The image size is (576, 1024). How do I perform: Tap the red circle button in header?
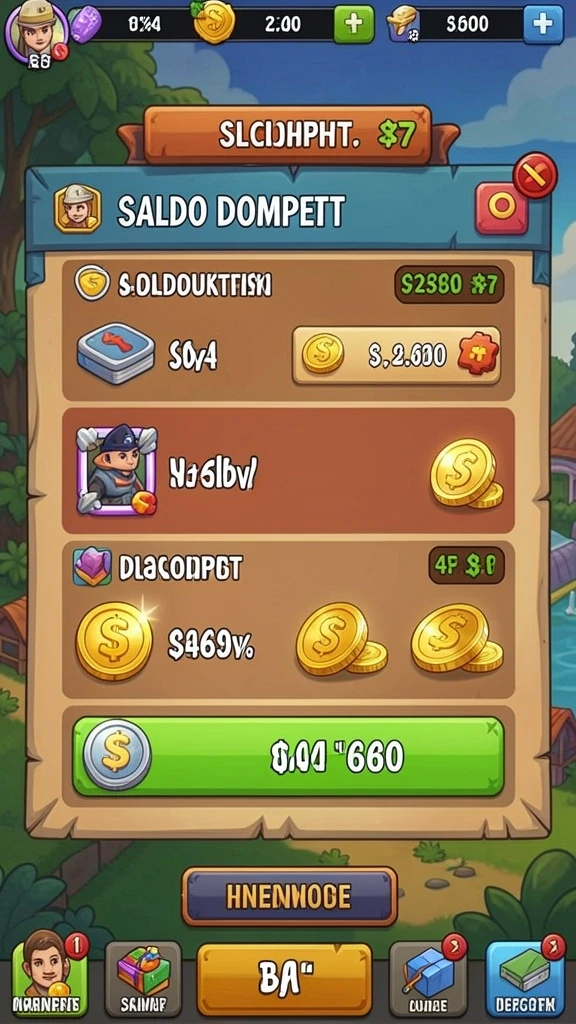click(502, 208)
